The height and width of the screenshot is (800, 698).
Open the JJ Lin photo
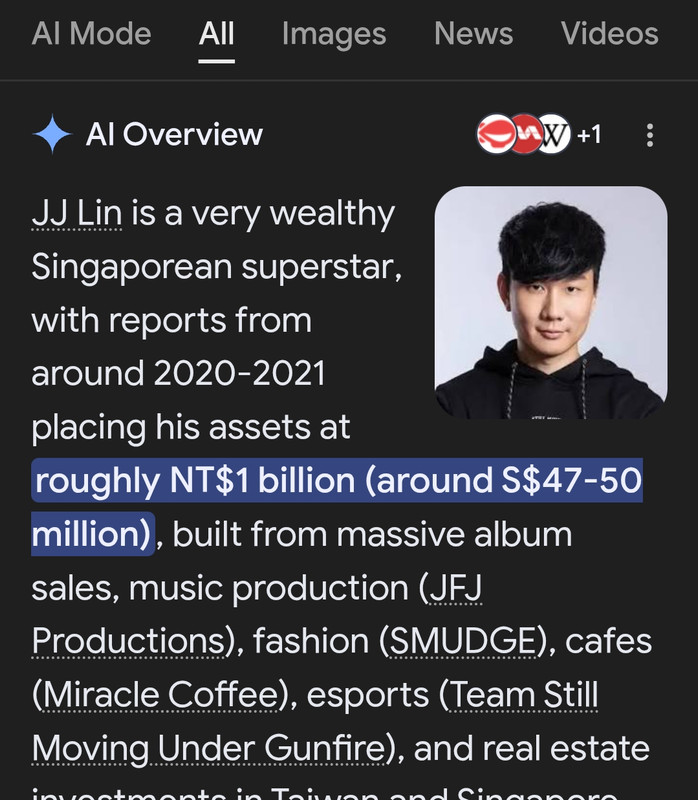coord(550,302)
